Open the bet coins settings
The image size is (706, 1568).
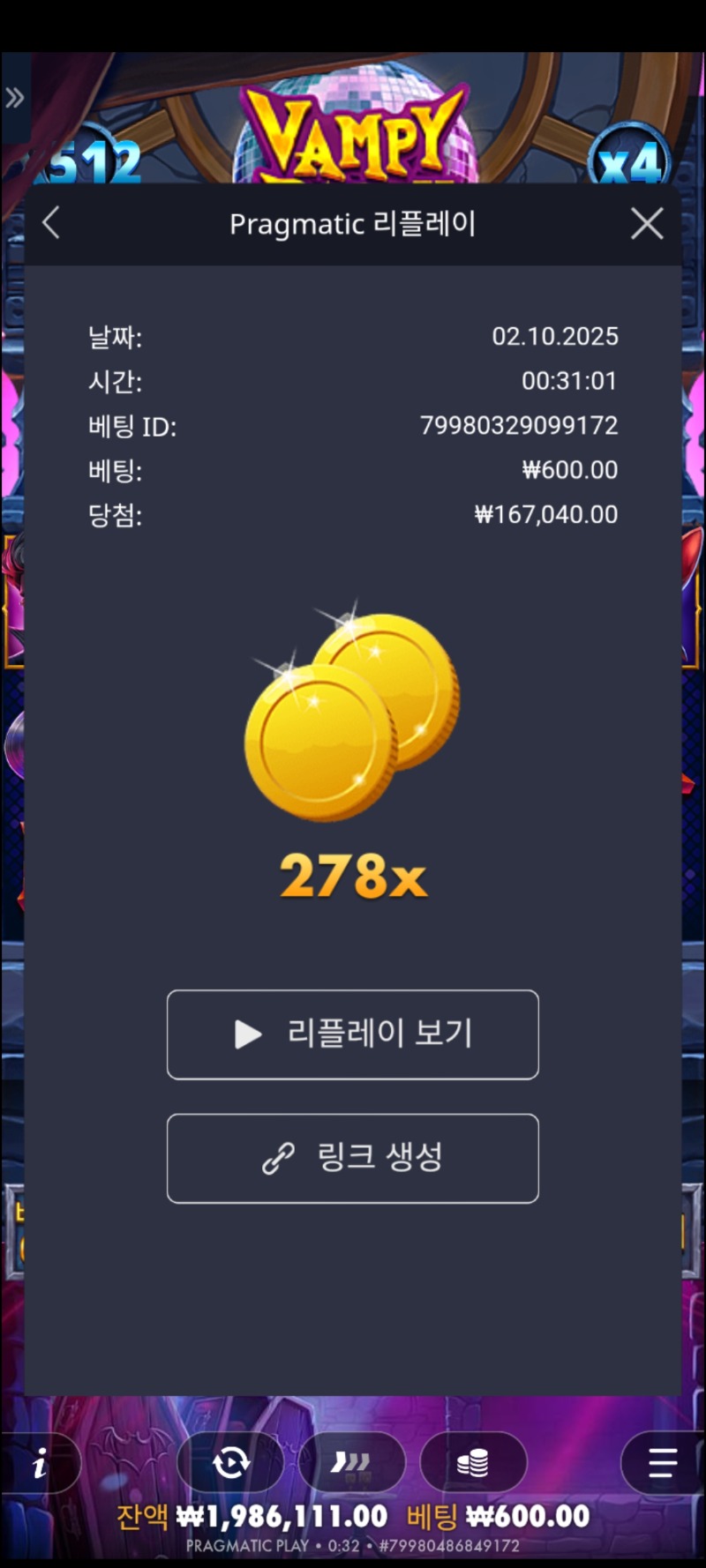[x=473, y=1464]
